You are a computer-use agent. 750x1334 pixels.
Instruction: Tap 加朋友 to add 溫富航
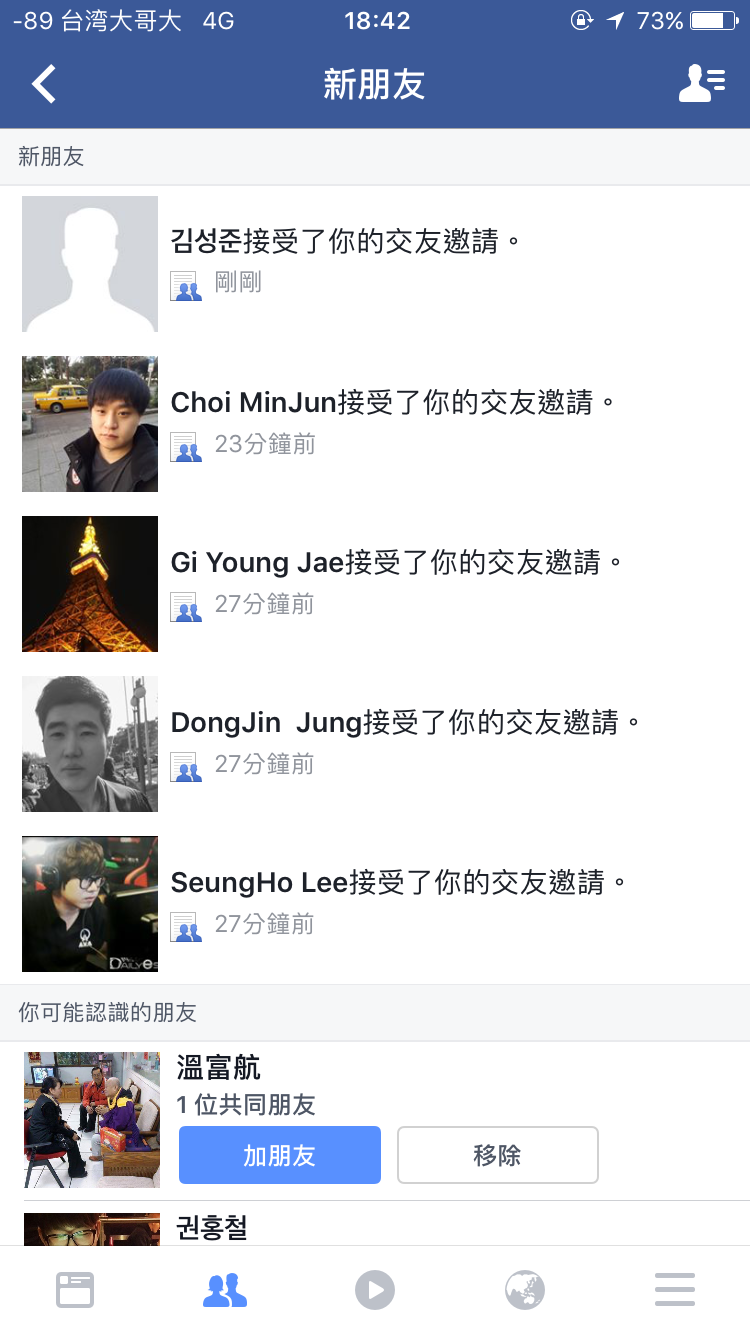280,1155
